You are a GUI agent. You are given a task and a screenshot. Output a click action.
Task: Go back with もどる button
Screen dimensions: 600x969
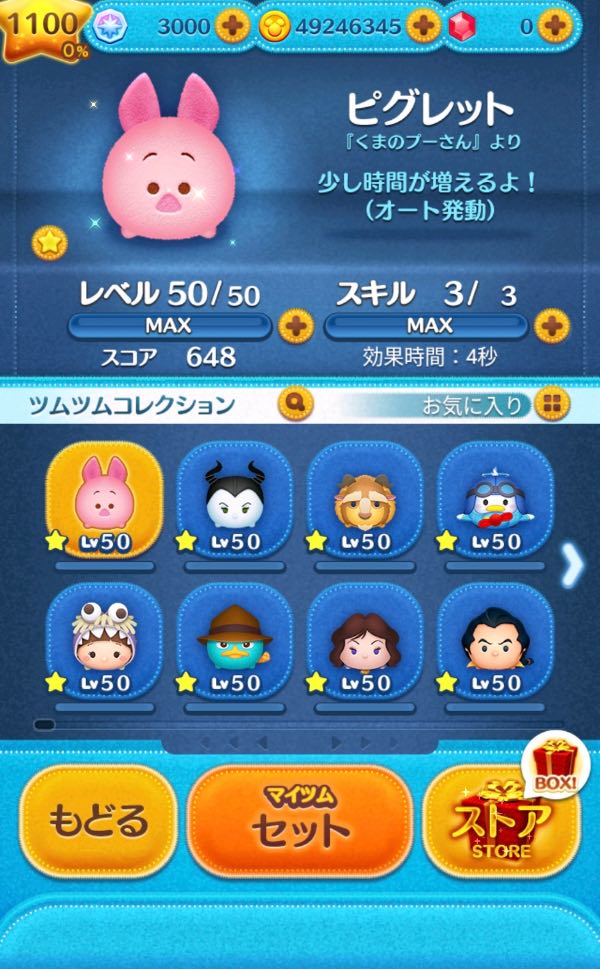coord(98,822)
